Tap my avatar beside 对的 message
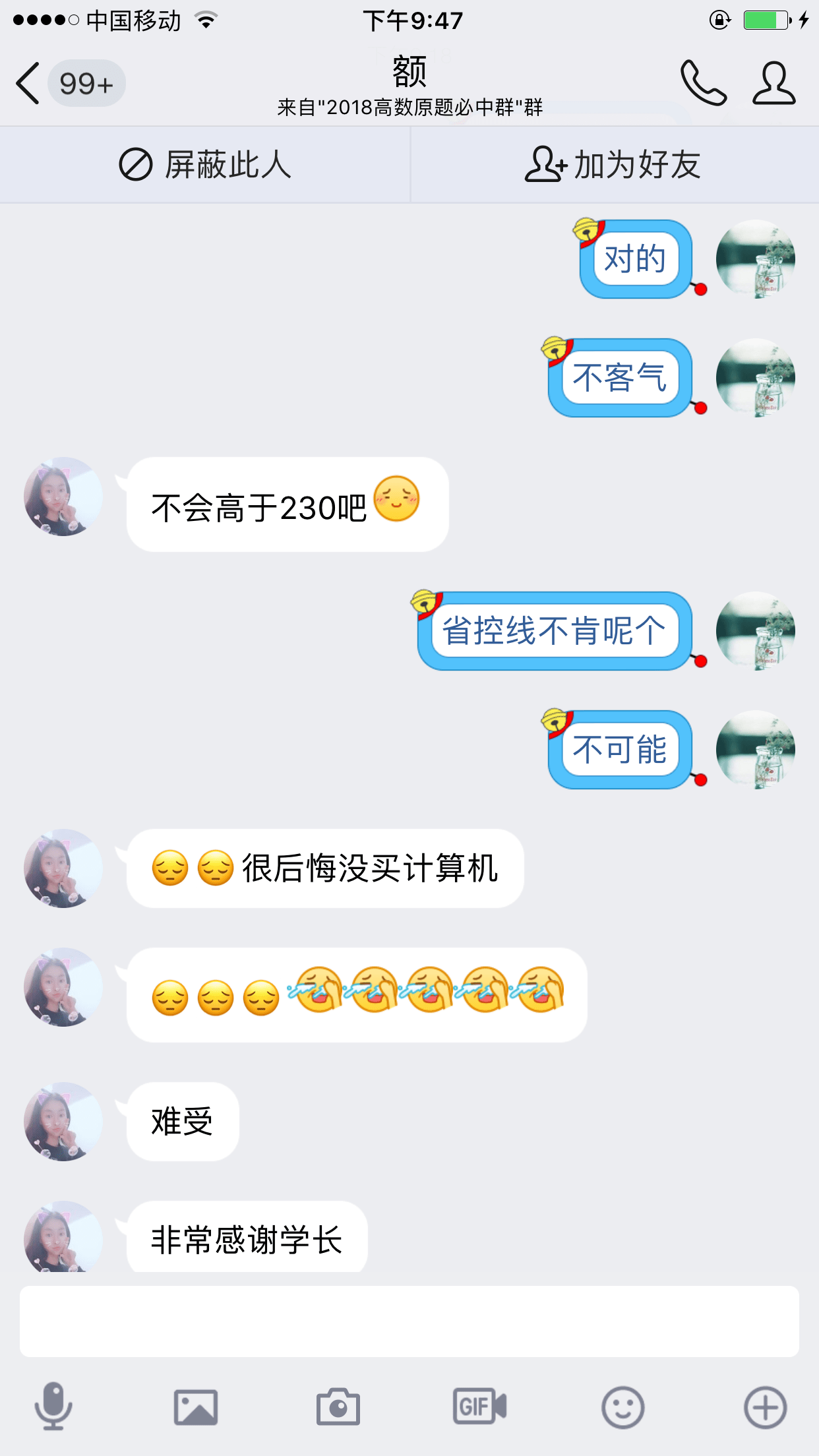This screenshot has height=1456, width=819. (x=756, y=259)
